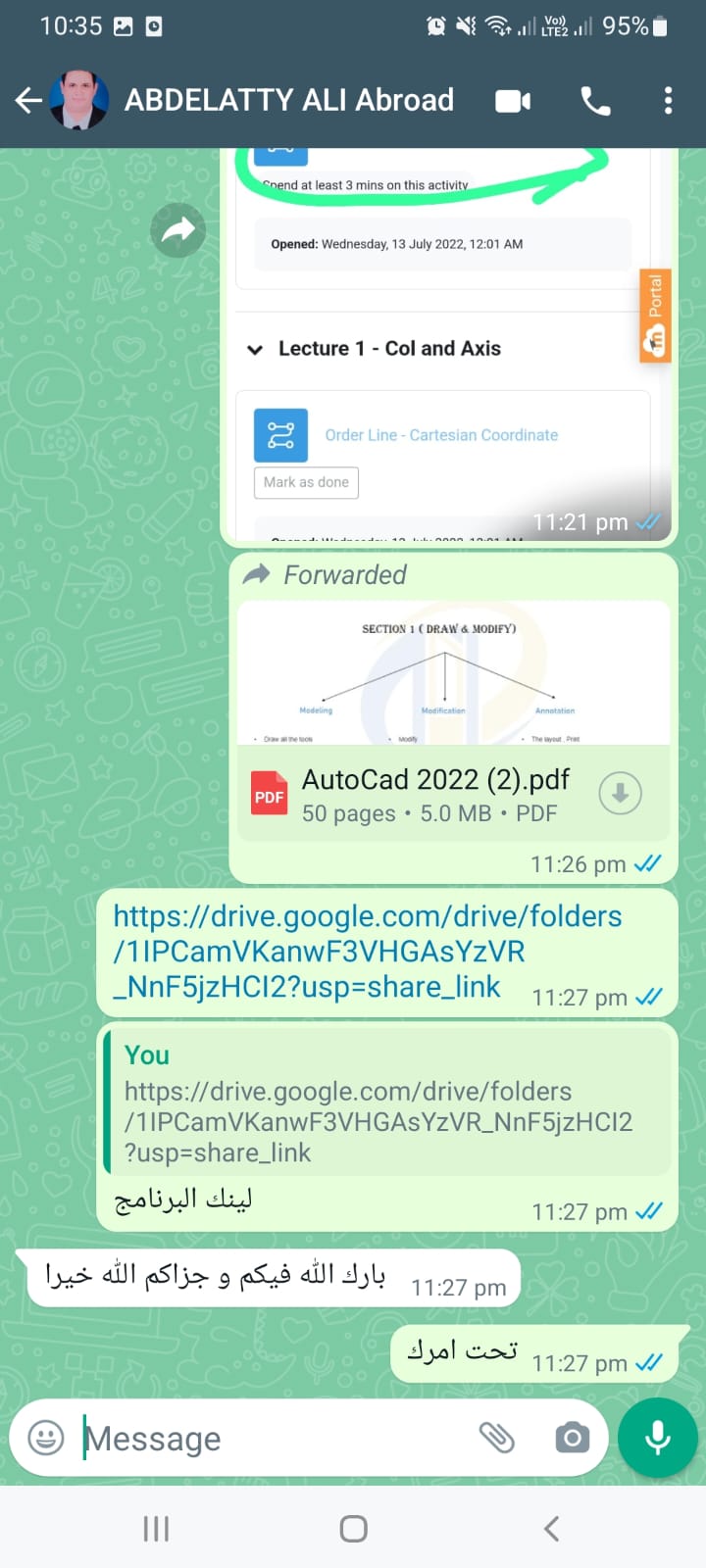706x1568 pixels.
Task: Attach a file with the paperclip
Action: 497,1438
